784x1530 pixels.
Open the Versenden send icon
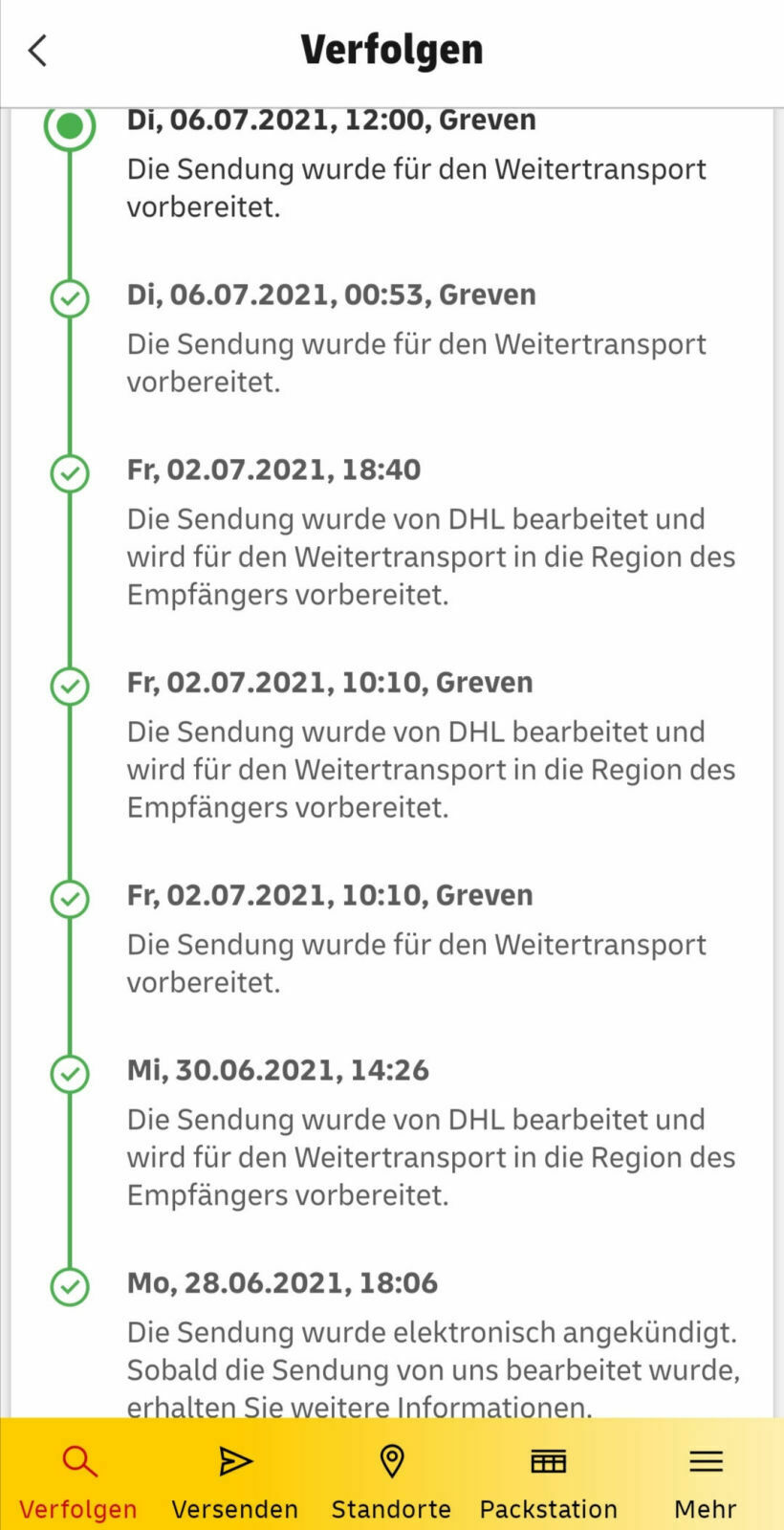[234, 1460]
